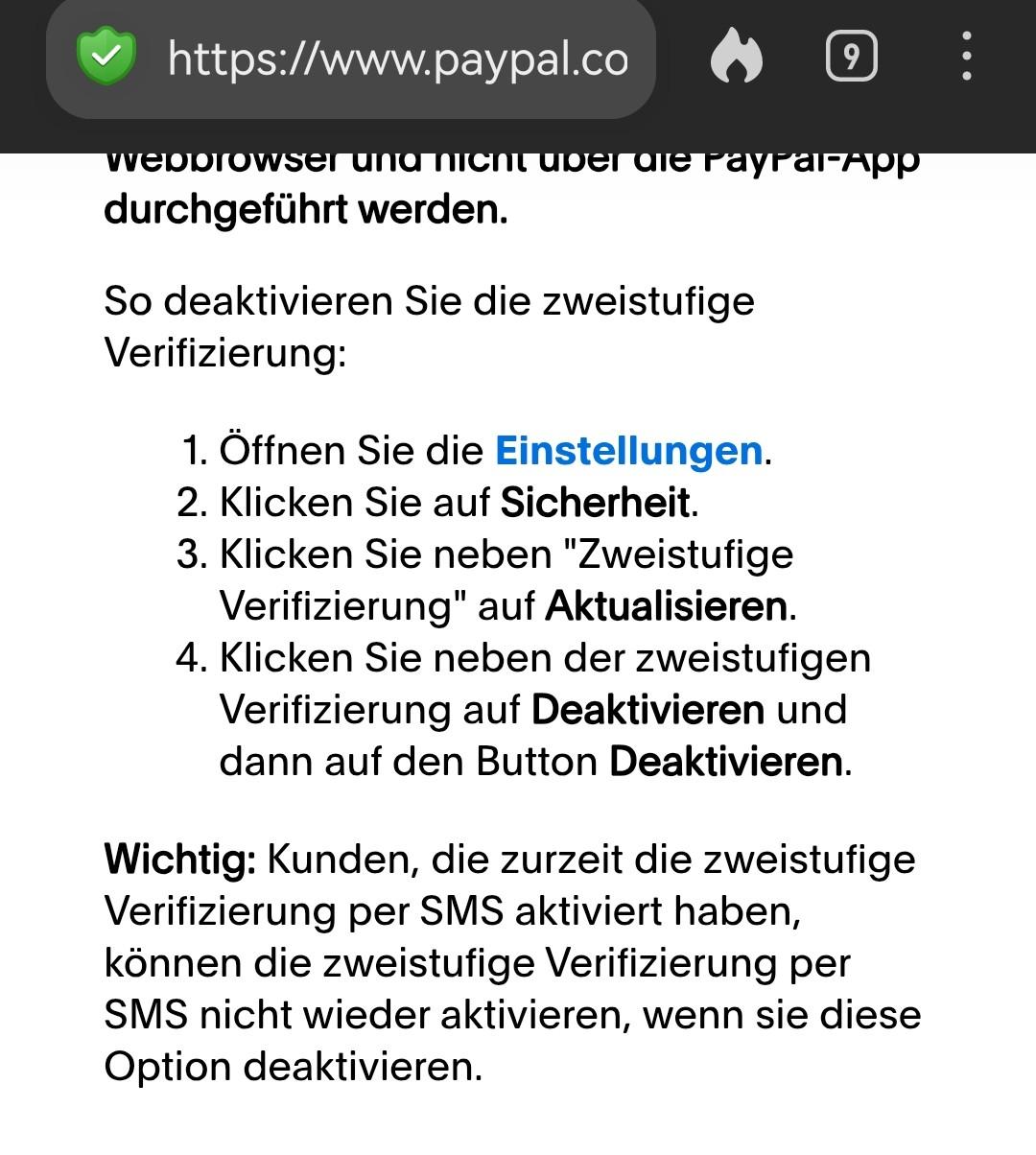The image size is (1036, 1155).
Task: Tap the fire icon to clear browsing data
Action: (x=736, y=58)
